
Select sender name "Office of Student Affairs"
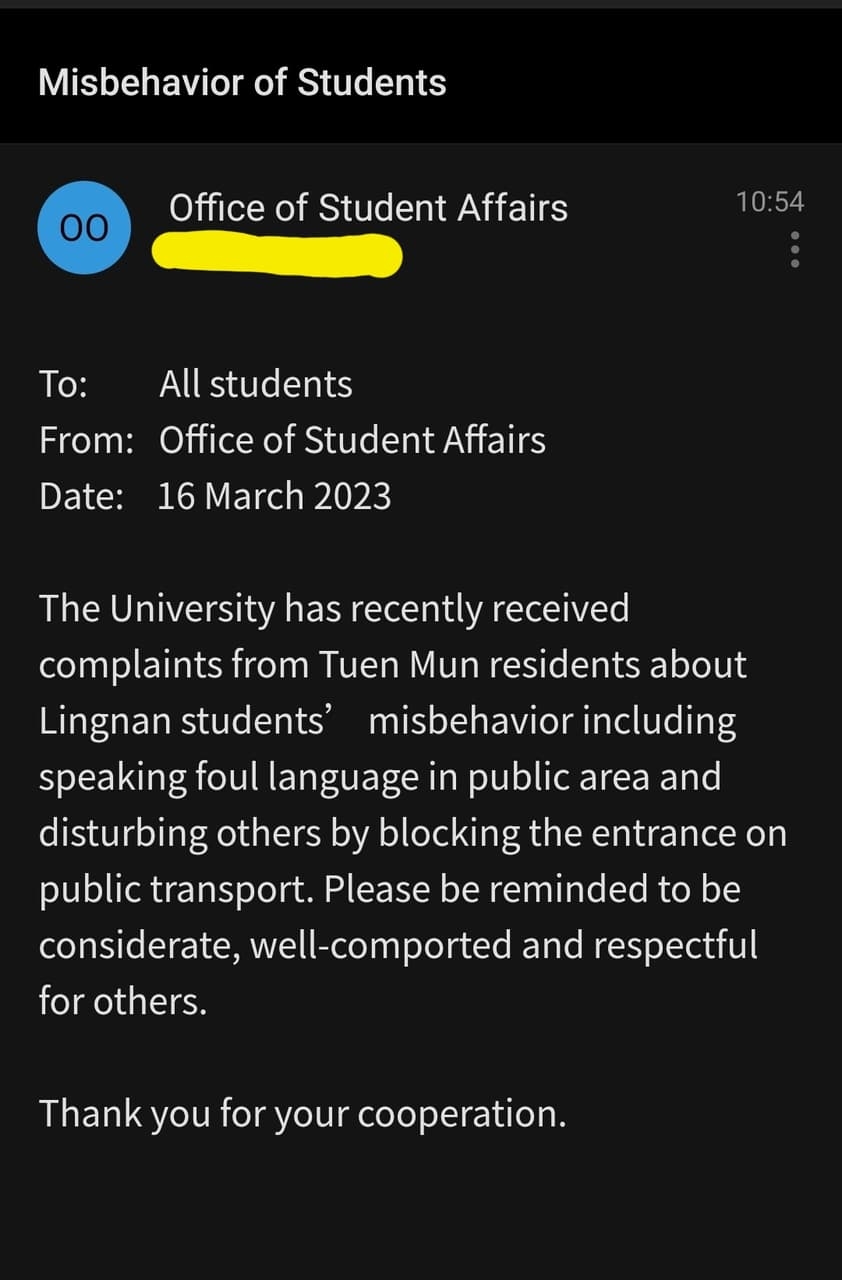[368, 208]
